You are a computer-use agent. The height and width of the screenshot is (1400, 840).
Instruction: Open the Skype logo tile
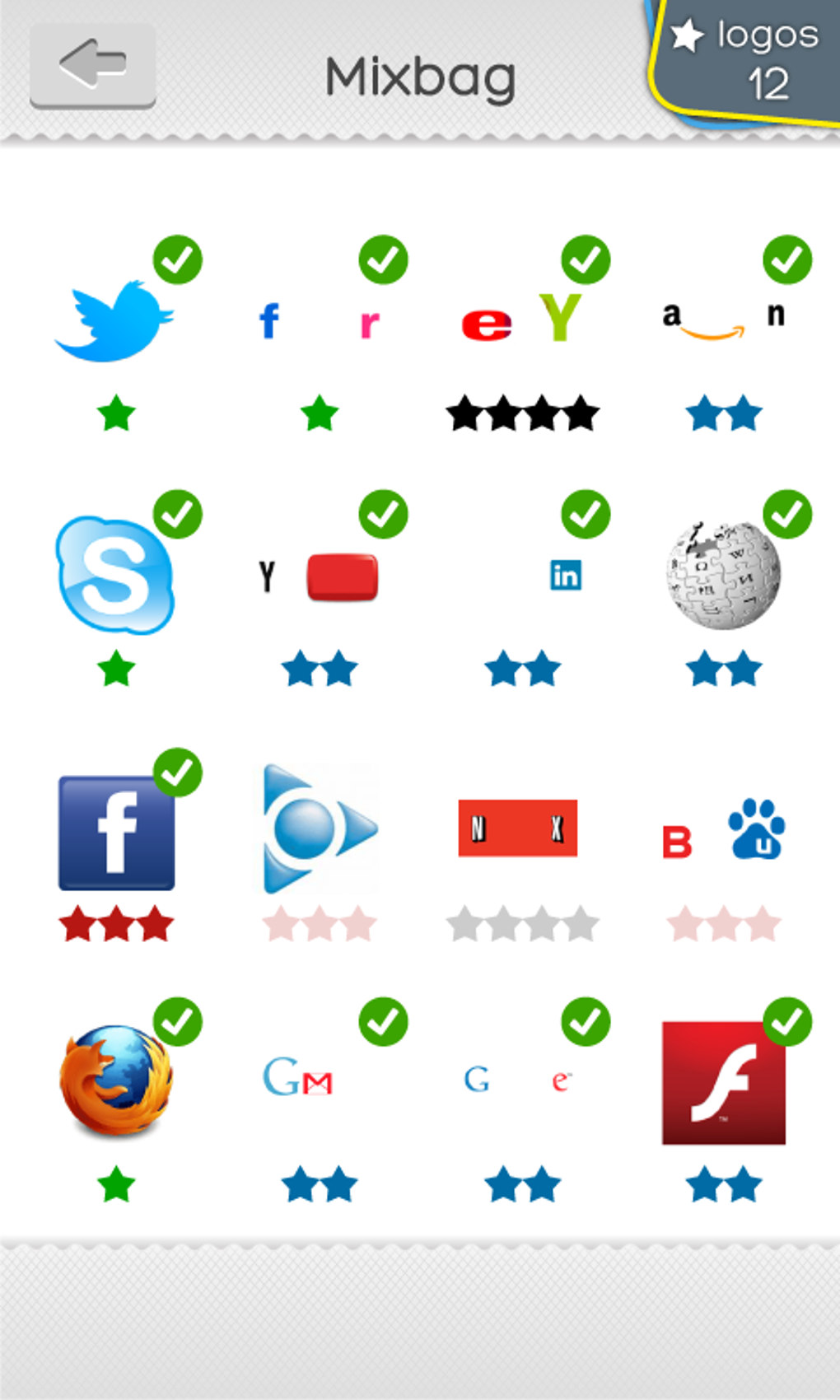click(115, 575)
